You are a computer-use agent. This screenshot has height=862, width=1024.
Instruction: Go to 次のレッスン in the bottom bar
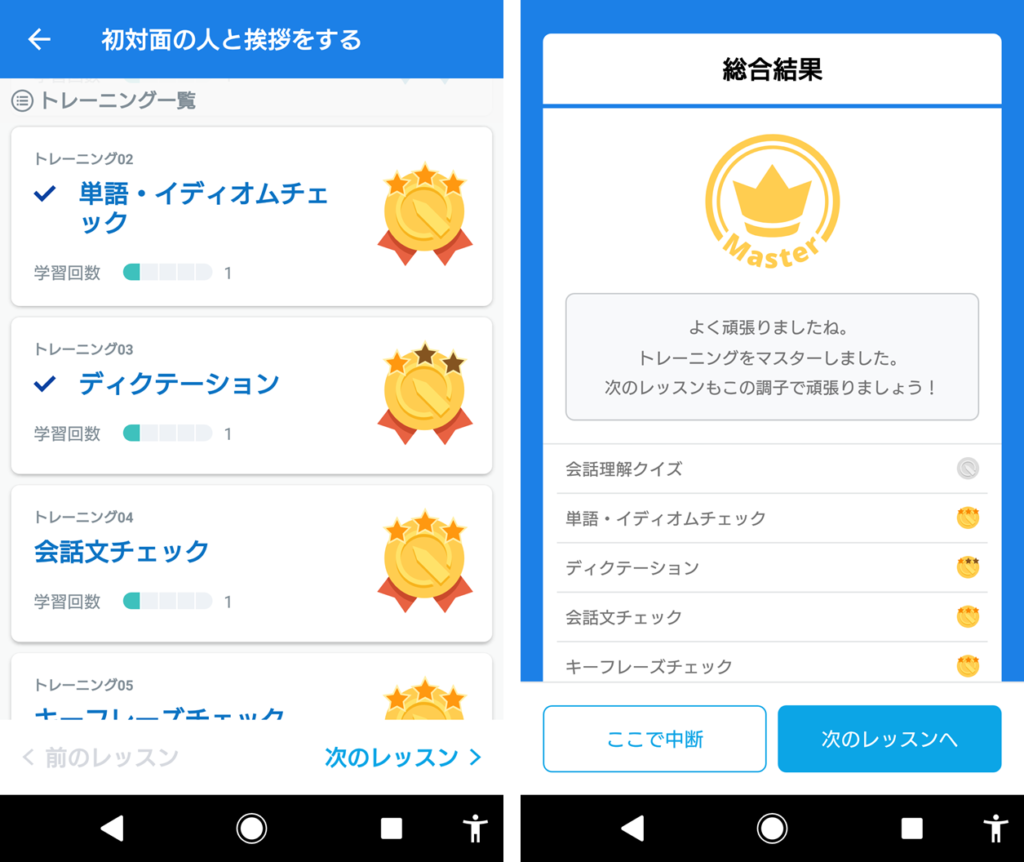[402, 757]
